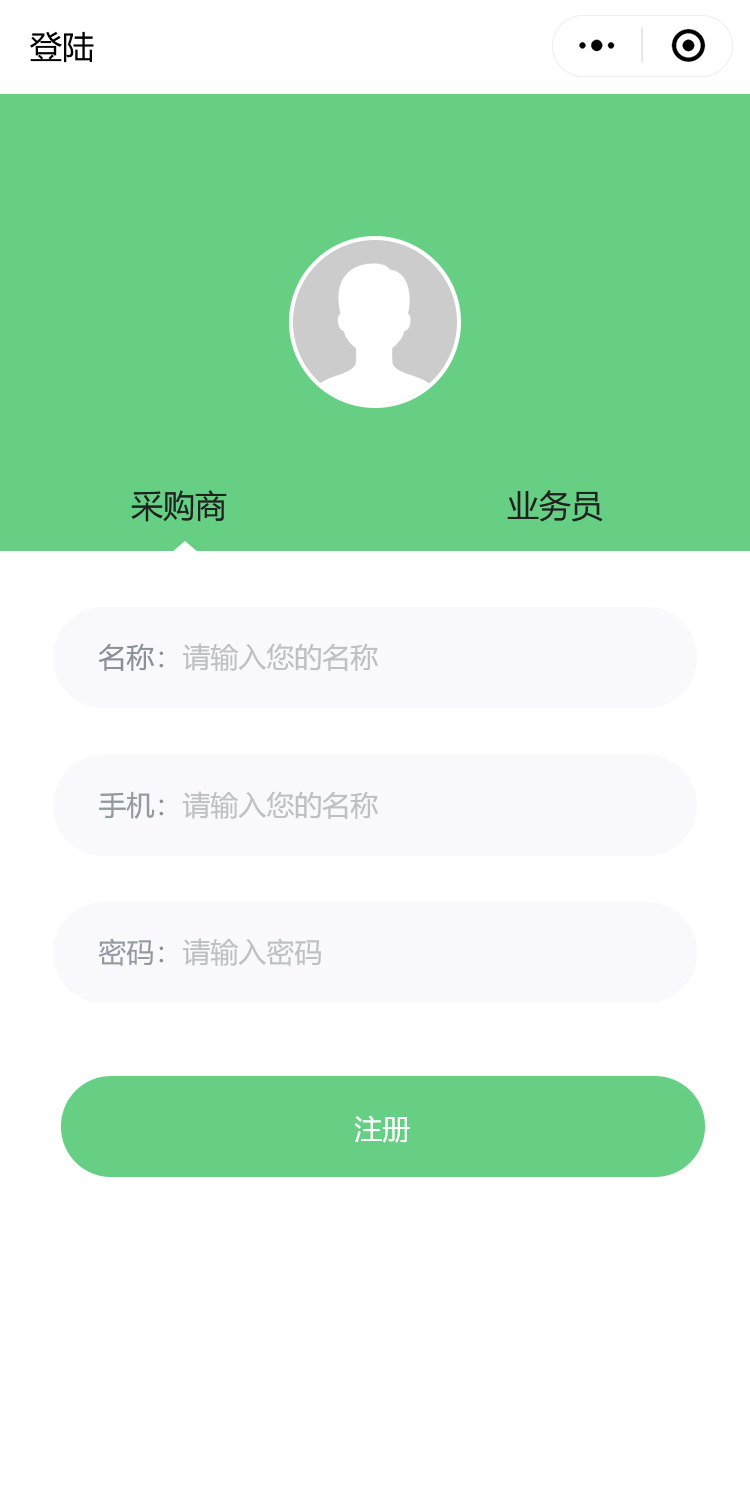Switch to the 业务员 tab
The height and width of the screenshot is (1500, 750).
point(554,507)
